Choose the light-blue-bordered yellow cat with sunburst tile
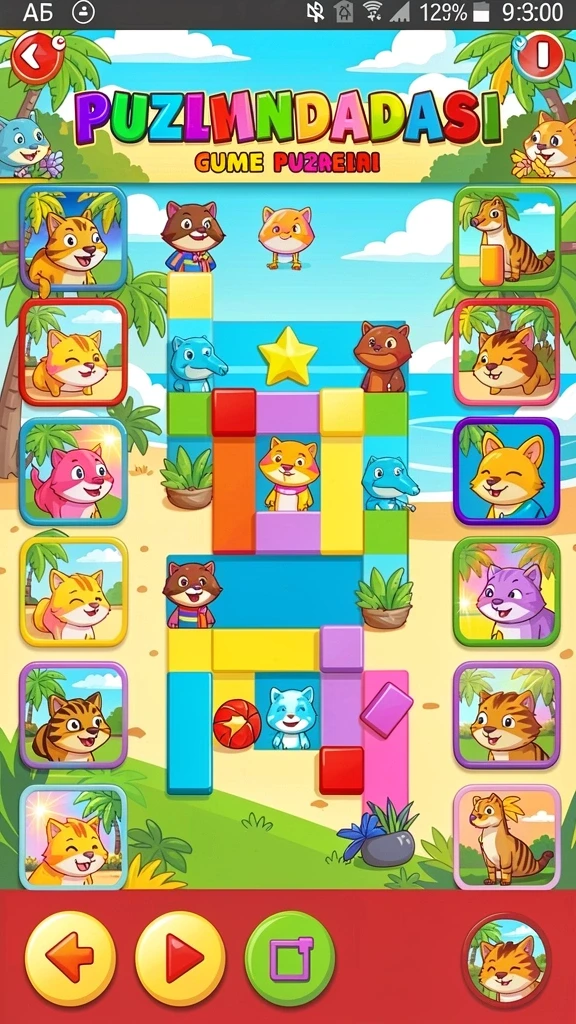The width and height of the screenshot is (576, 1024). [73, 837]
